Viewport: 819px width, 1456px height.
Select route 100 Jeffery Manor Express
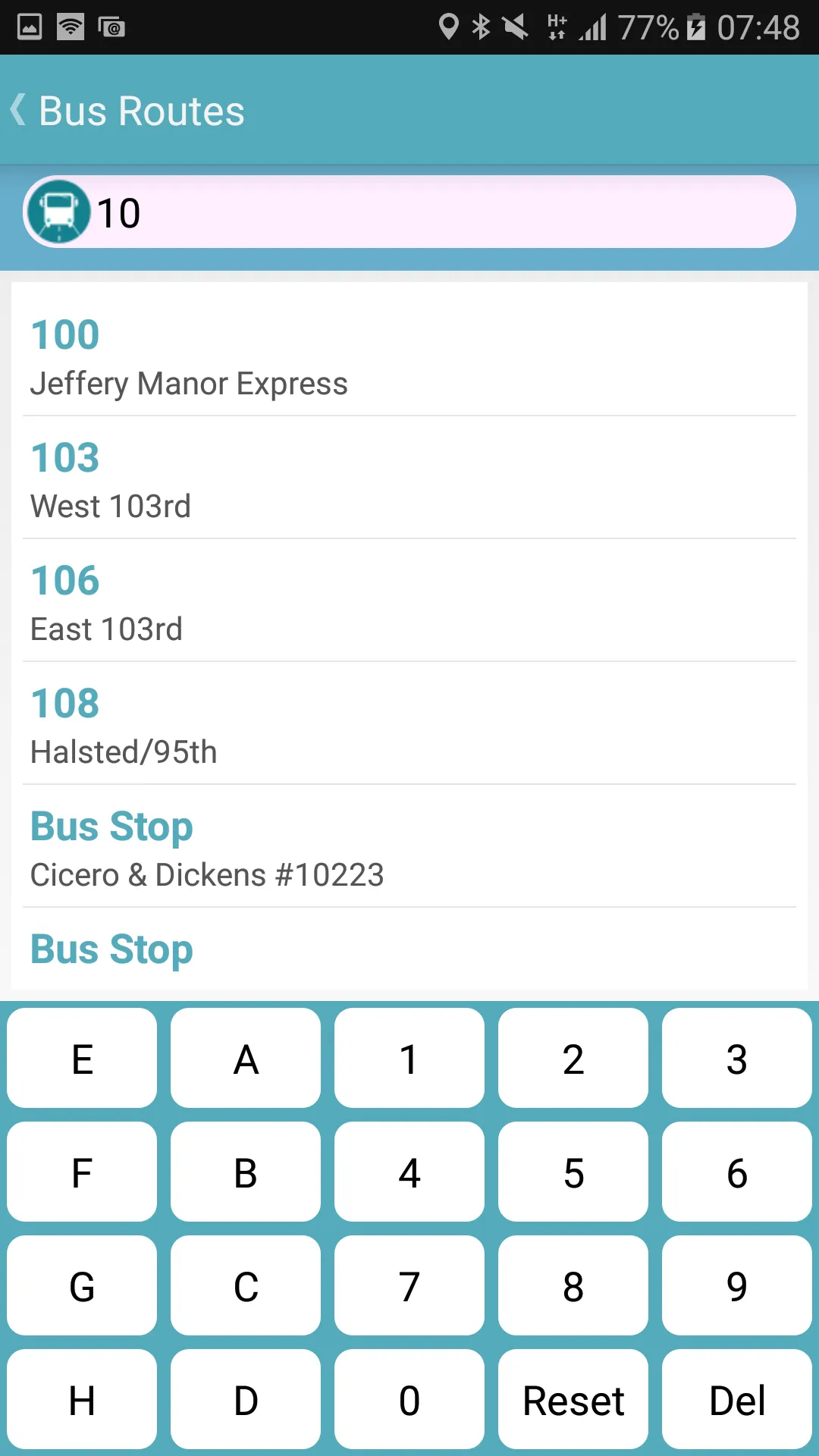click(409, 356)
